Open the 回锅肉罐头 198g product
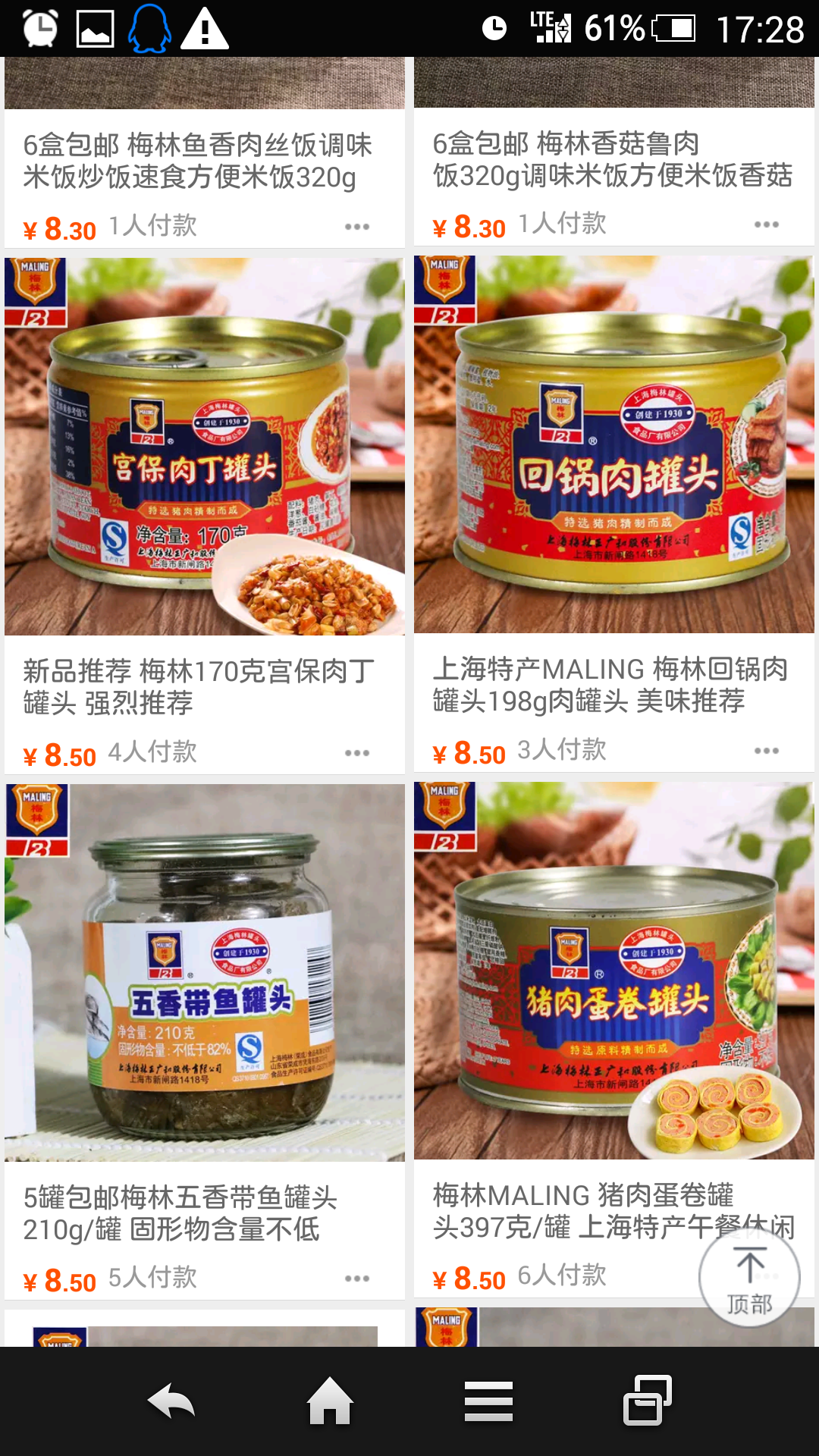 coord(614,446)
